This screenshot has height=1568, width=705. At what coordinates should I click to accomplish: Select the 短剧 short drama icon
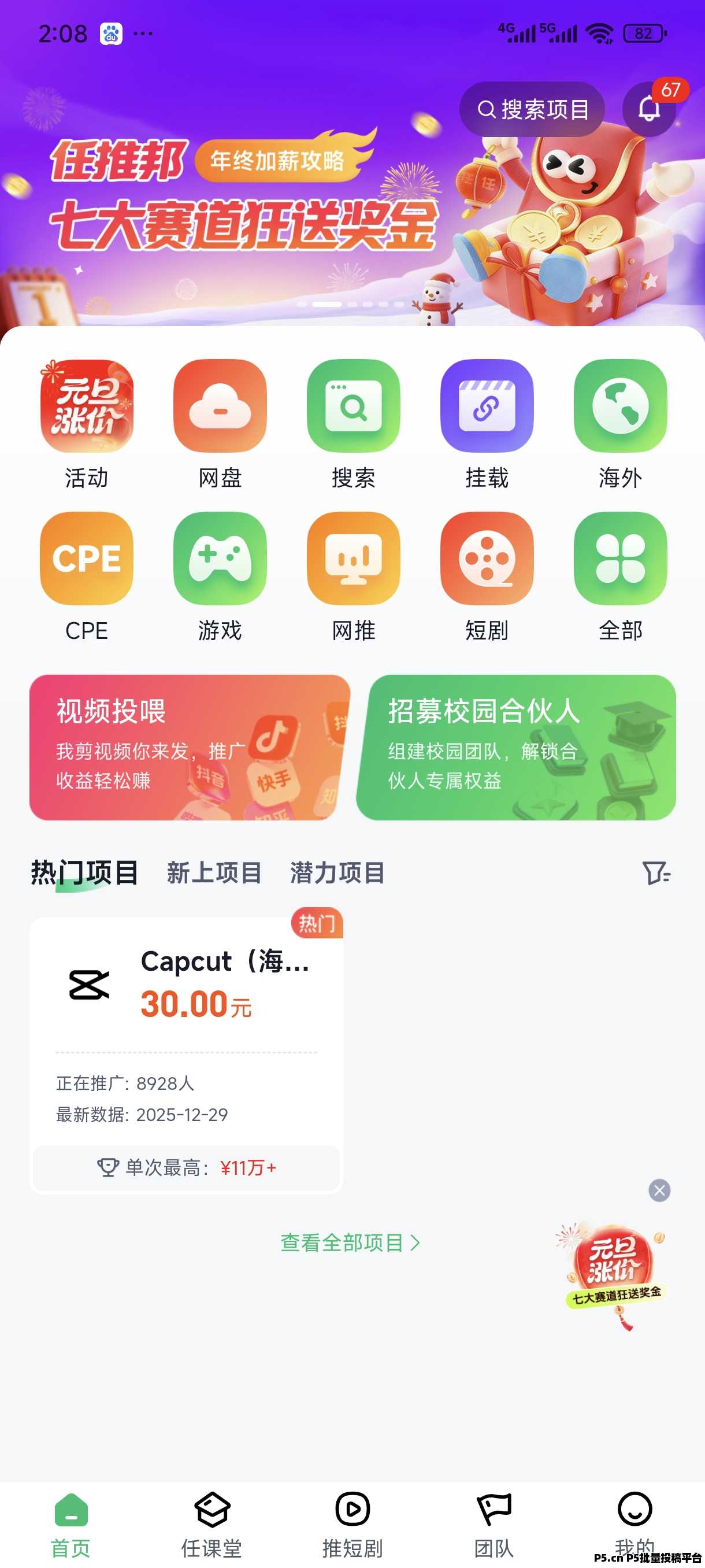tap(487, 560)
